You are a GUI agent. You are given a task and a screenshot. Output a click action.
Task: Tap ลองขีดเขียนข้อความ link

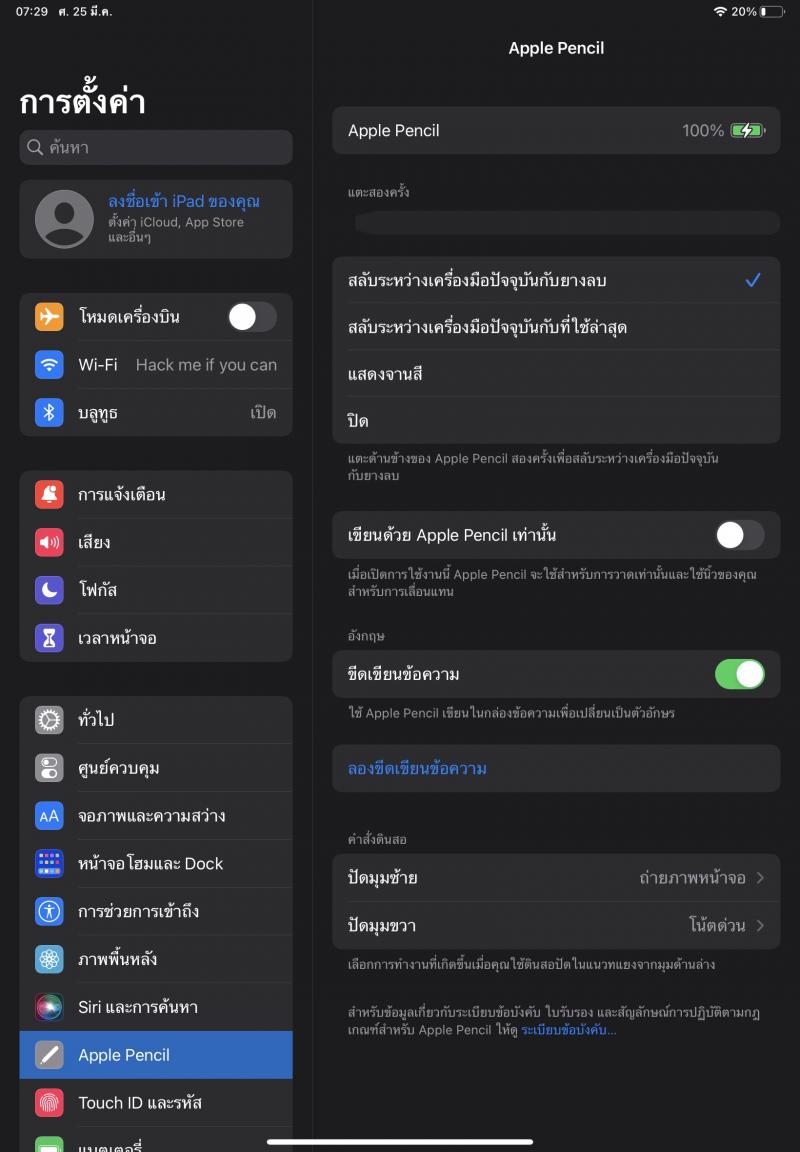[418, 769]
